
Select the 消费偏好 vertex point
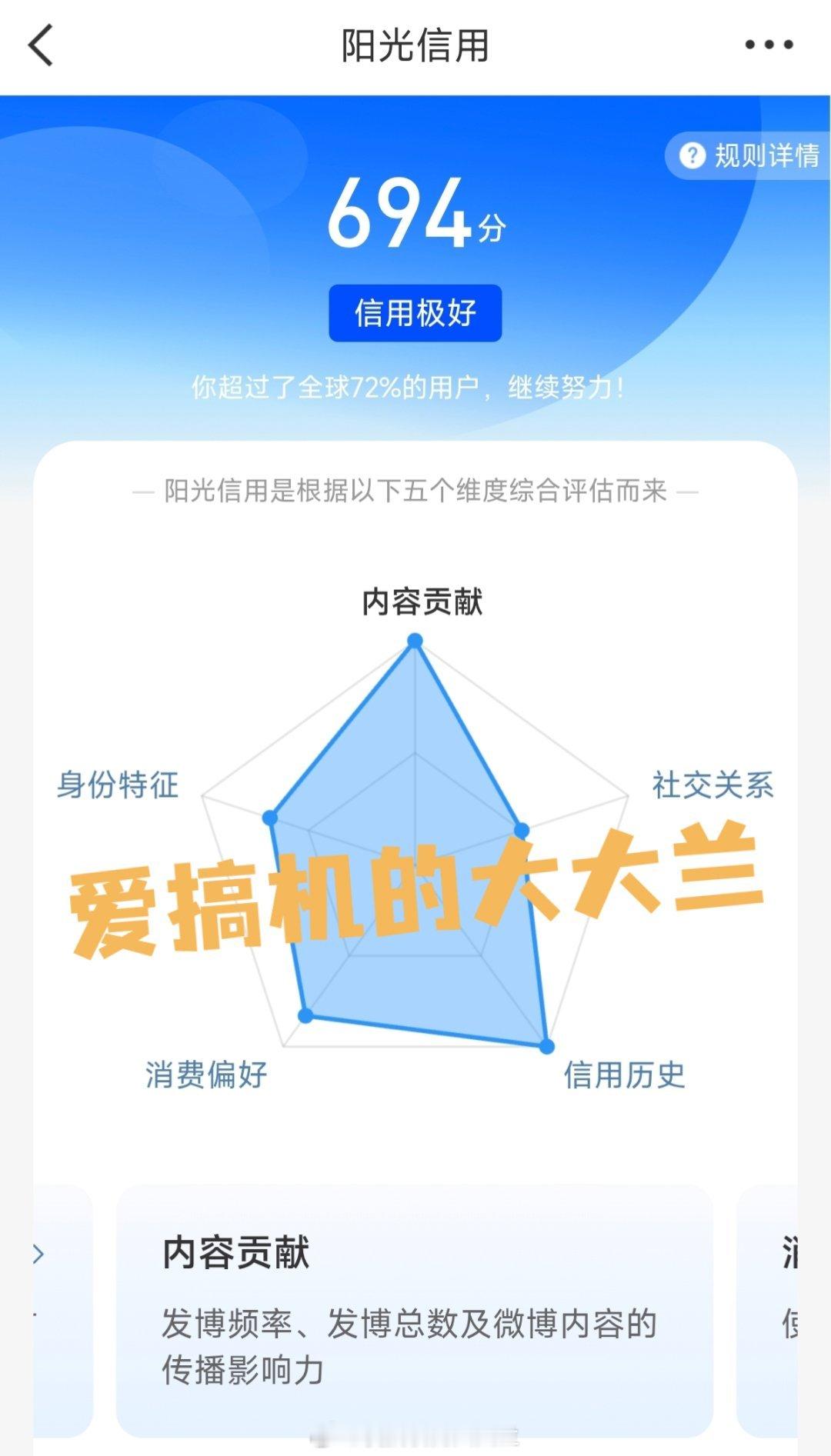click(306, 1015)
